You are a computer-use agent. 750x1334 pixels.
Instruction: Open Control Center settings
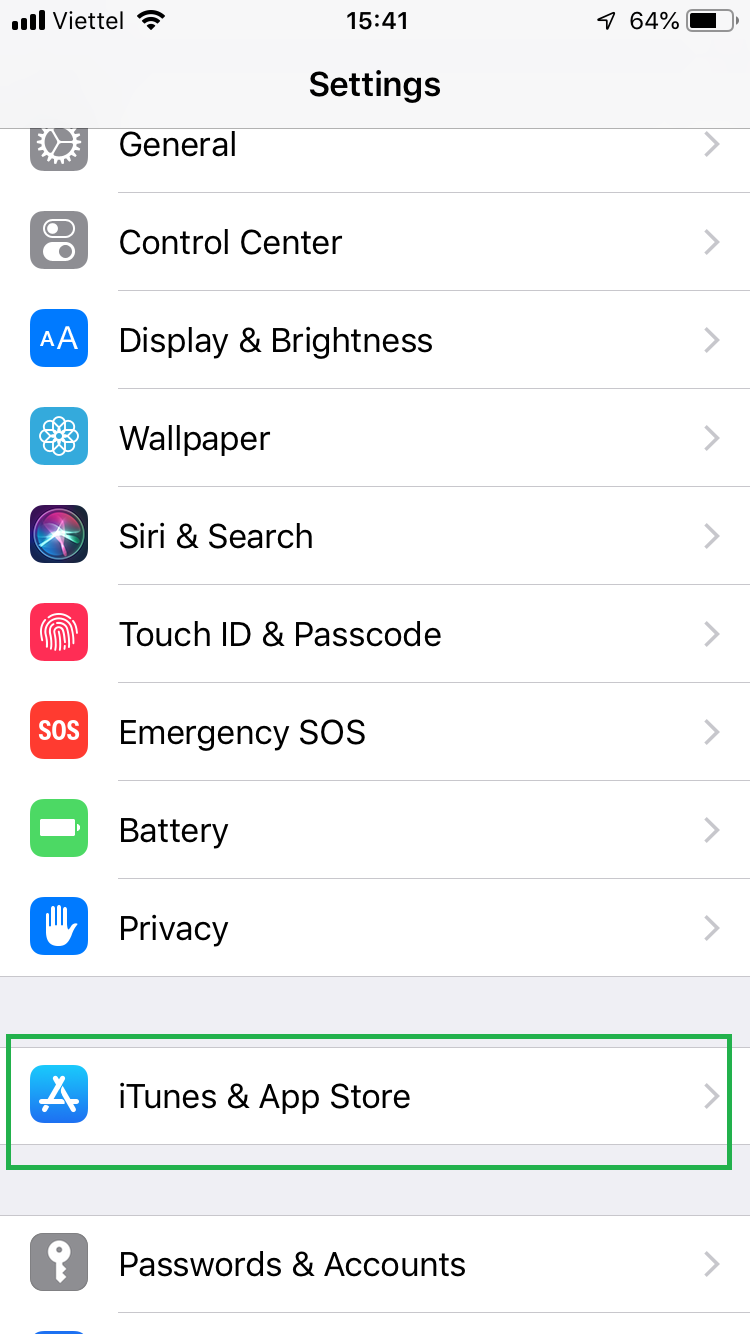pyautogui.click(x=375, y=242)
